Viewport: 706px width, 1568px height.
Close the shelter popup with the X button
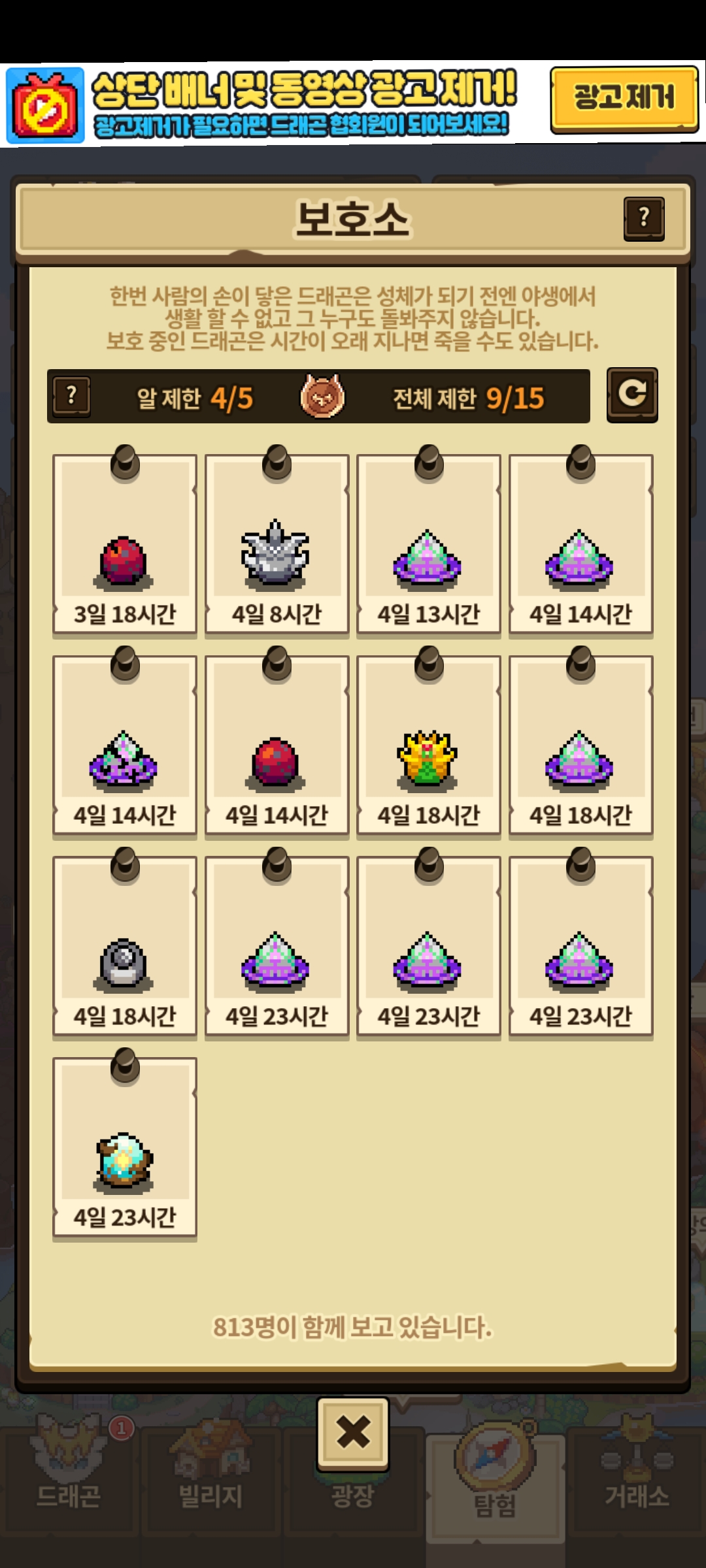(353, 1433)
